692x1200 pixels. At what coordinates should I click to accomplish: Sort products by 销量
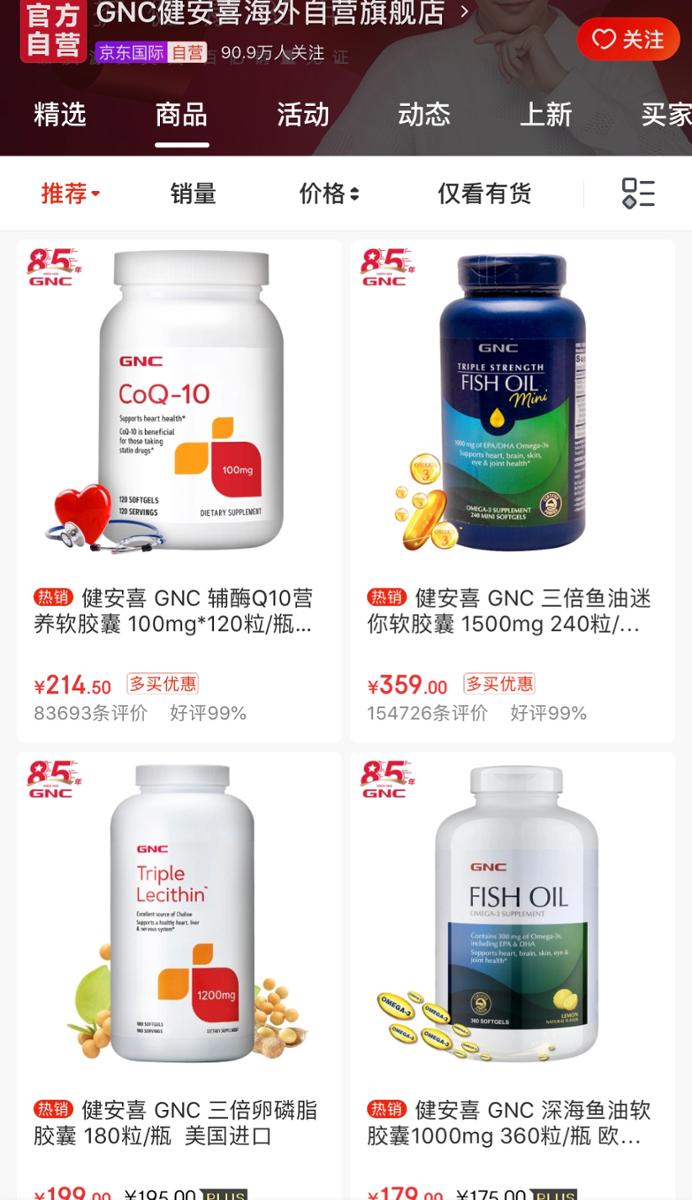(193, 193)
